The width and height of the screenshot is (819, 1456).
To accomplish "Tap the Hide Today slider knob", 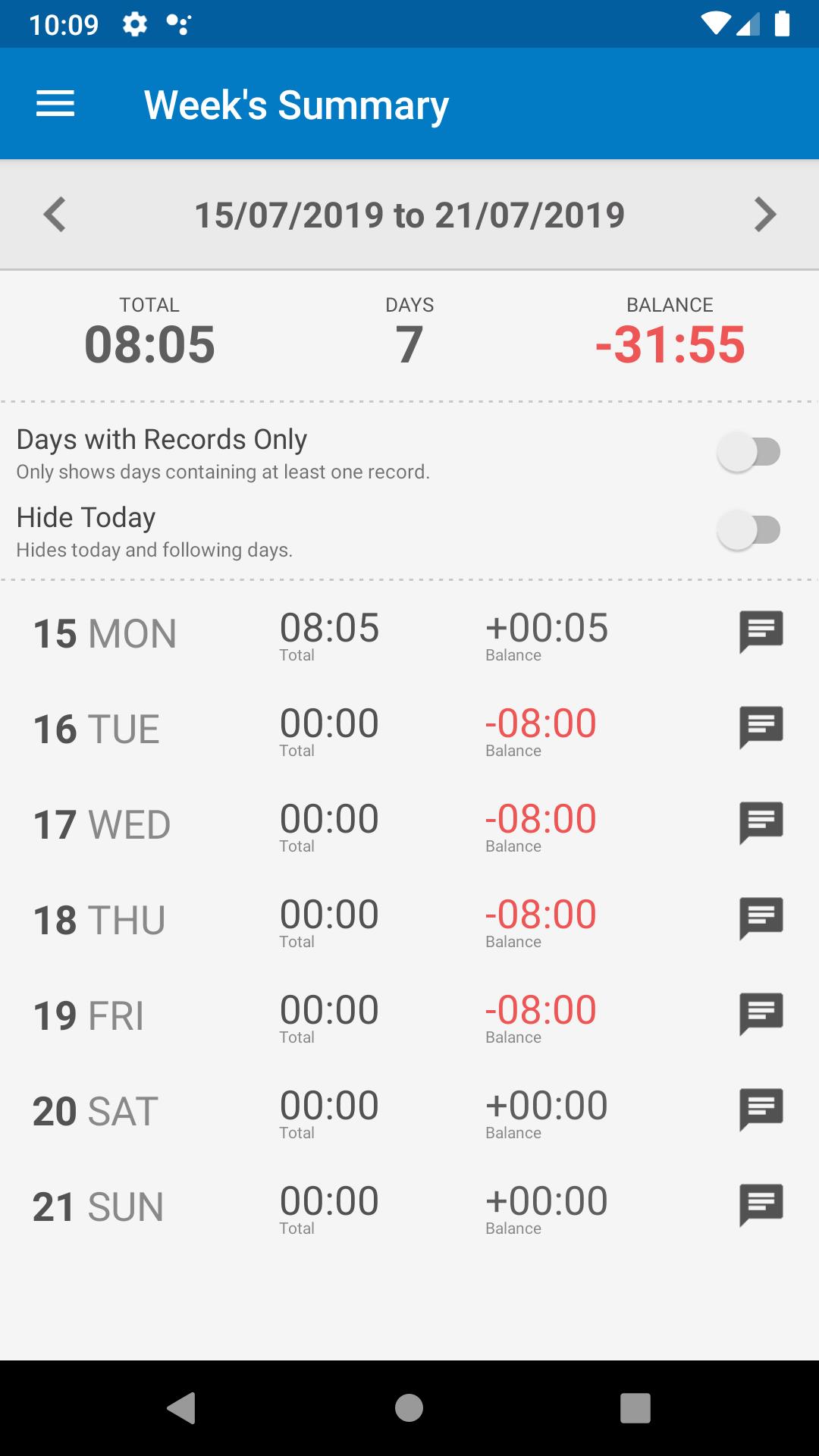I will point(735,531).
